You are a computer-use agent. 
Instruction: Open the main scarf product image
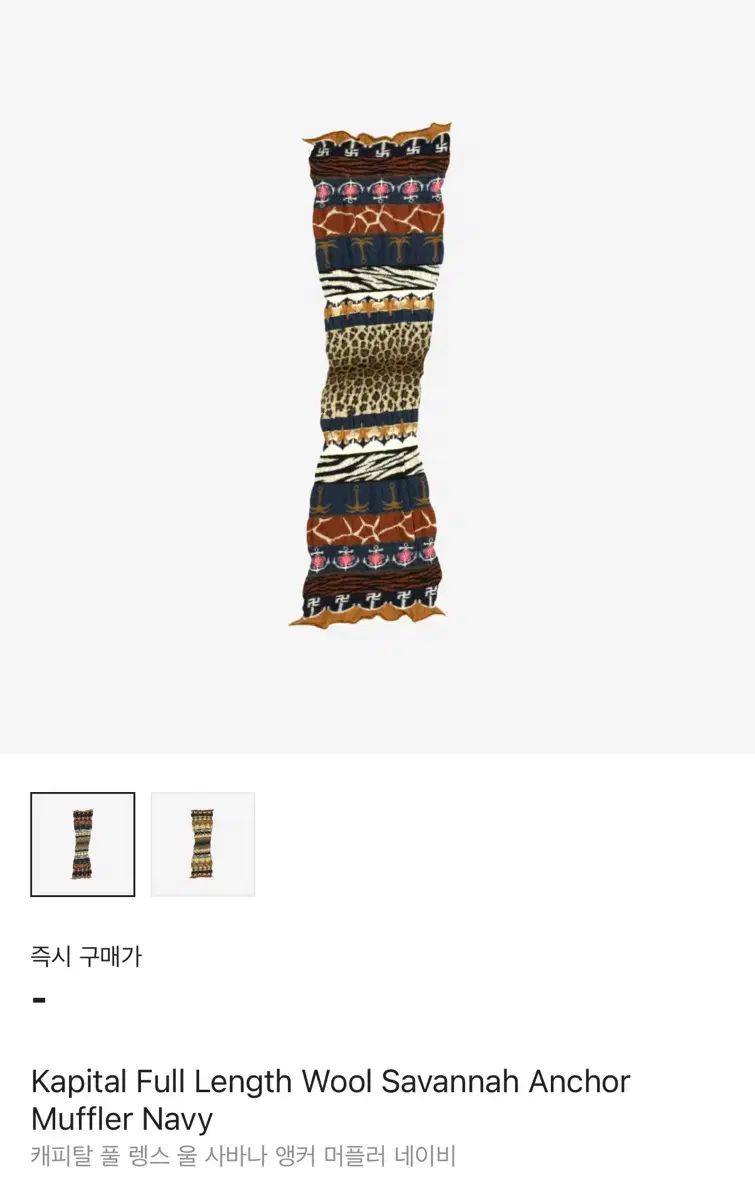pyautogui.click(x=377, y=376)
